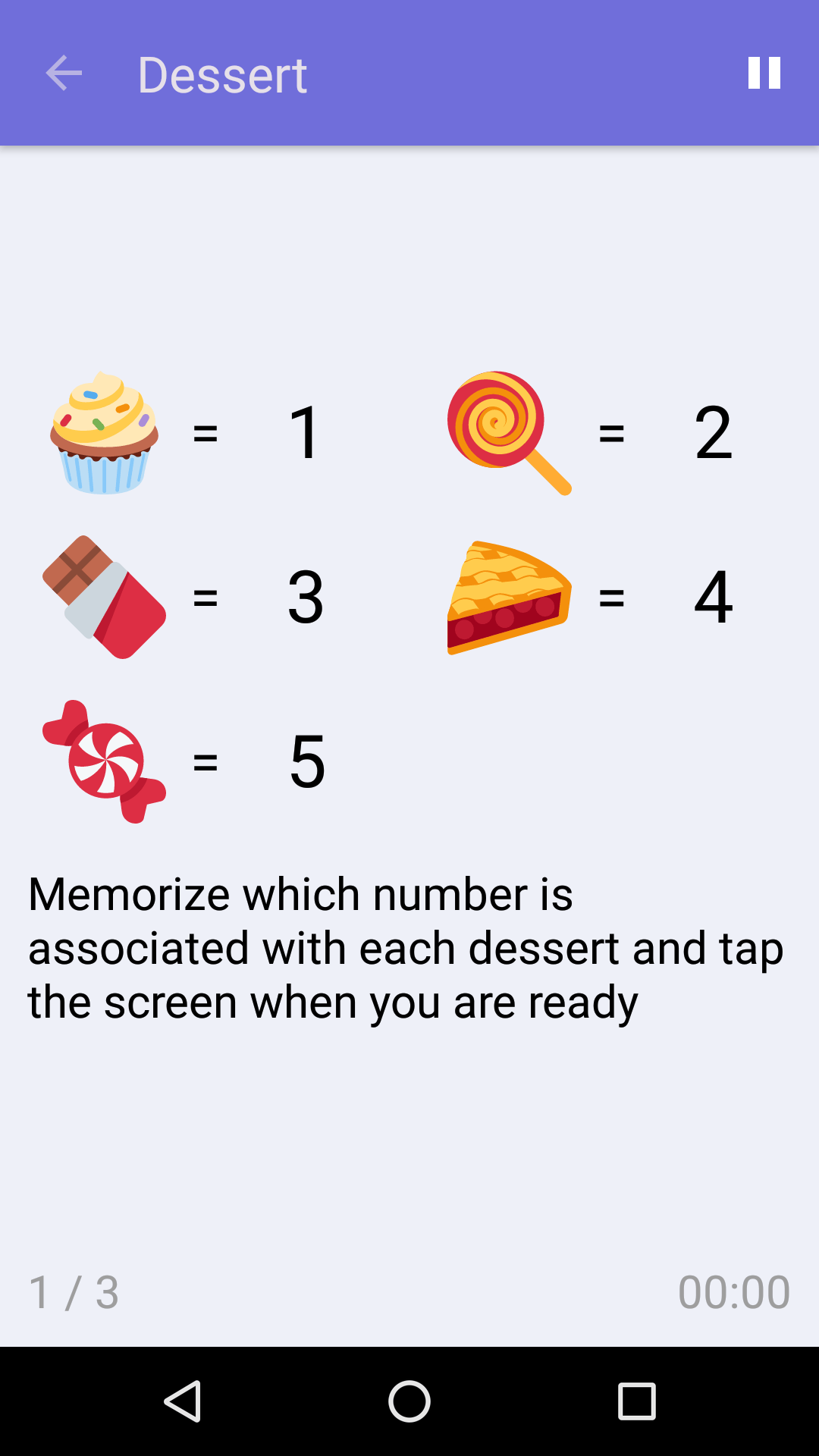The image size is (819, 1456).
Task: Tap the number 2 beside the lollipop
Action: [713, 432]
